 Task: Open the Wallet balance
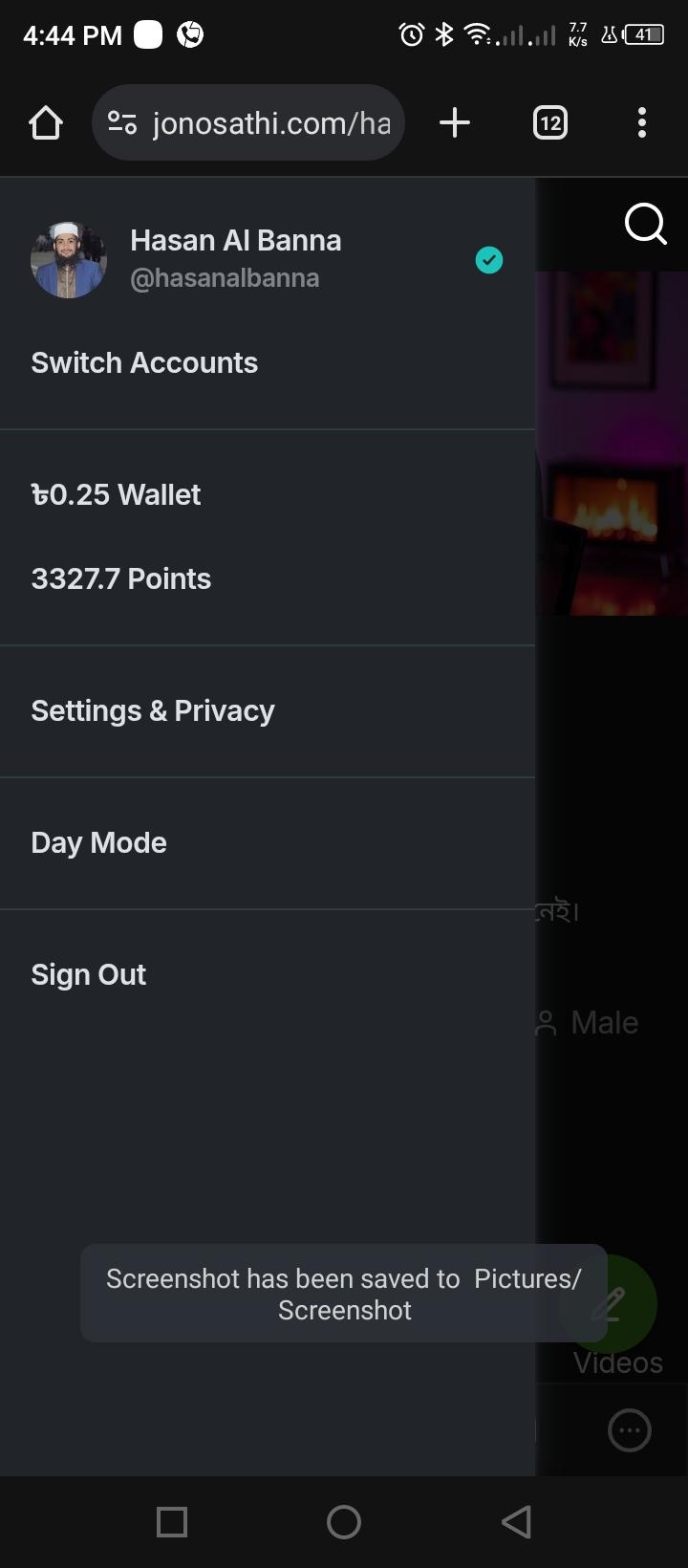coord(117,495)
